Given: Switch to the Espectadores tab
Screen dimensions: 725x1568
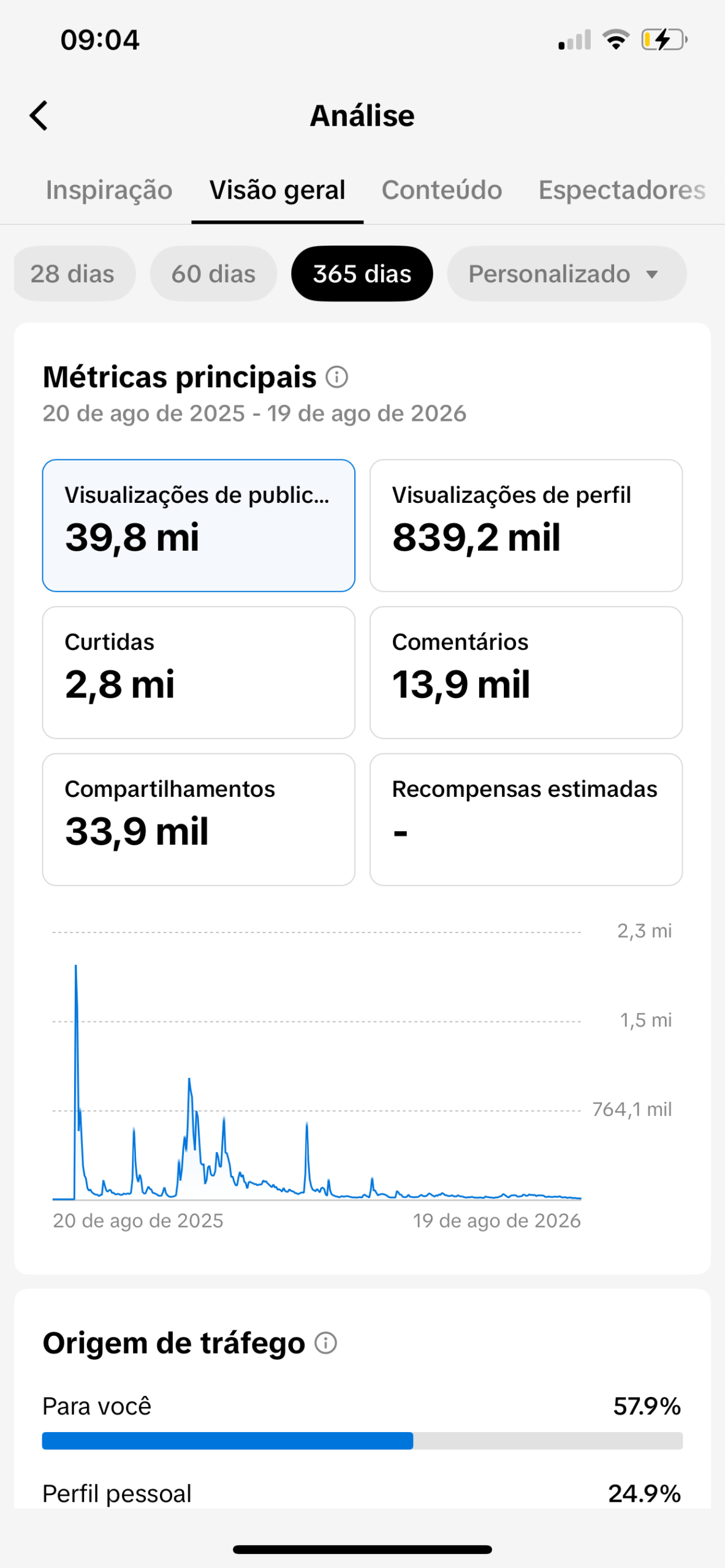Looking at the screenshot, I should point(622,190).
